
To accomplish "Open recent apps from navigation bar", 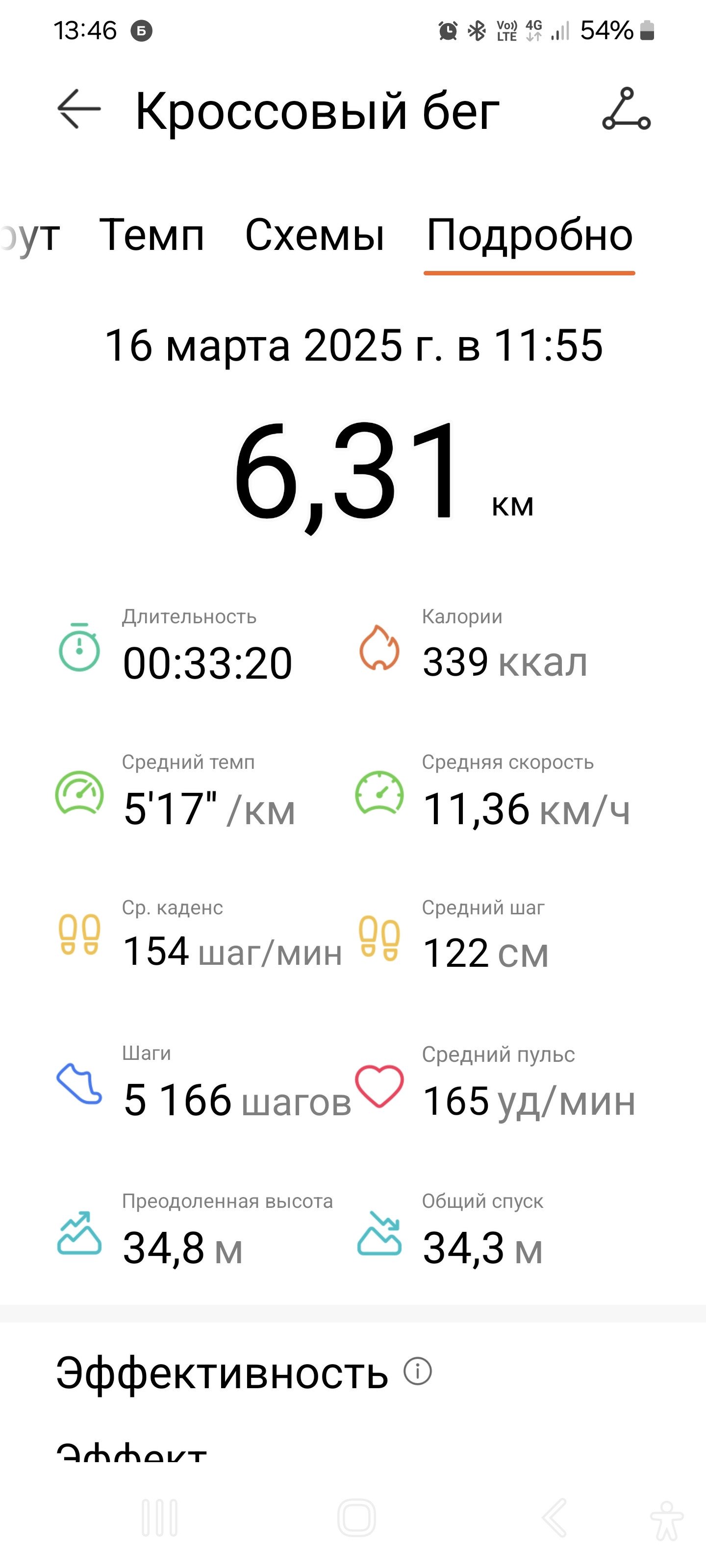I will (x=160, y=1518).
